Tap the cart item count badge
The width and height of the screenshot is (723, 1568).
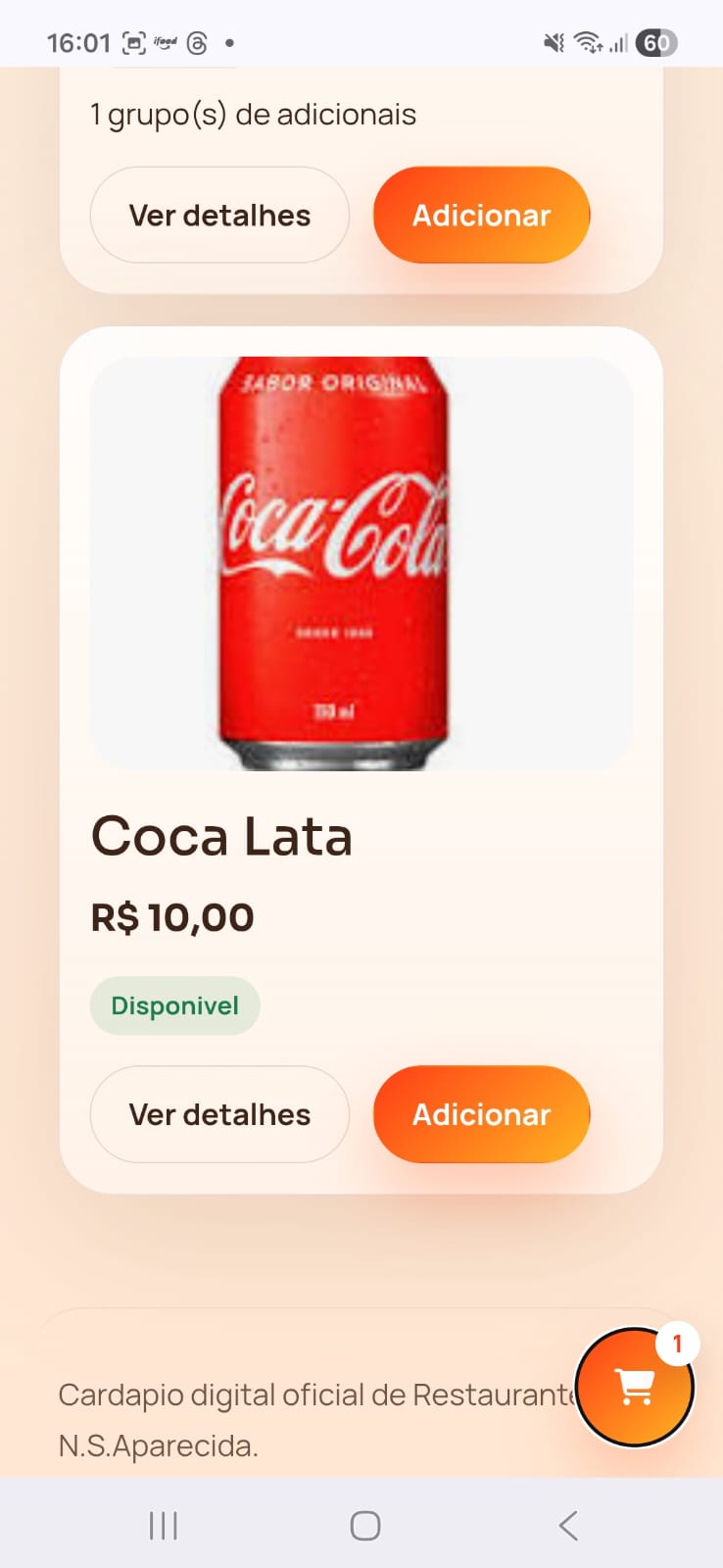point(676,1345)
